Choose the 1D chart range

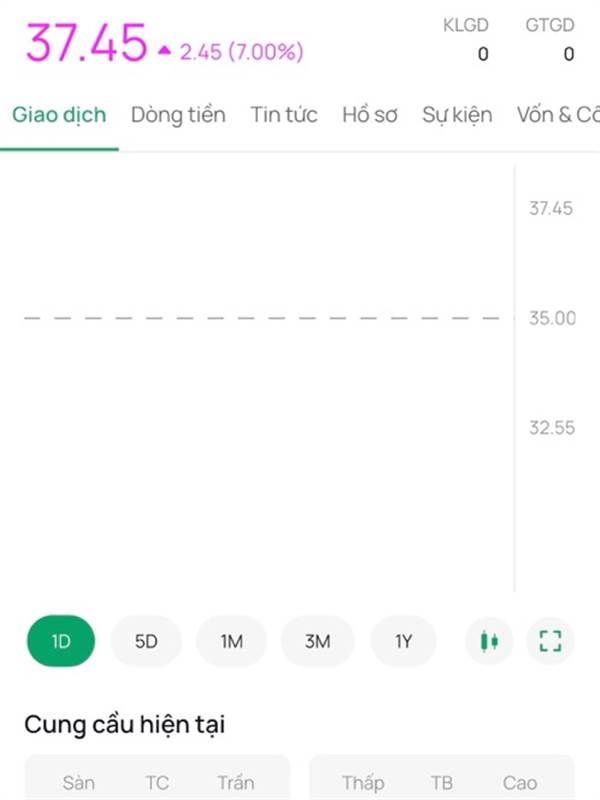click(61, 641)
